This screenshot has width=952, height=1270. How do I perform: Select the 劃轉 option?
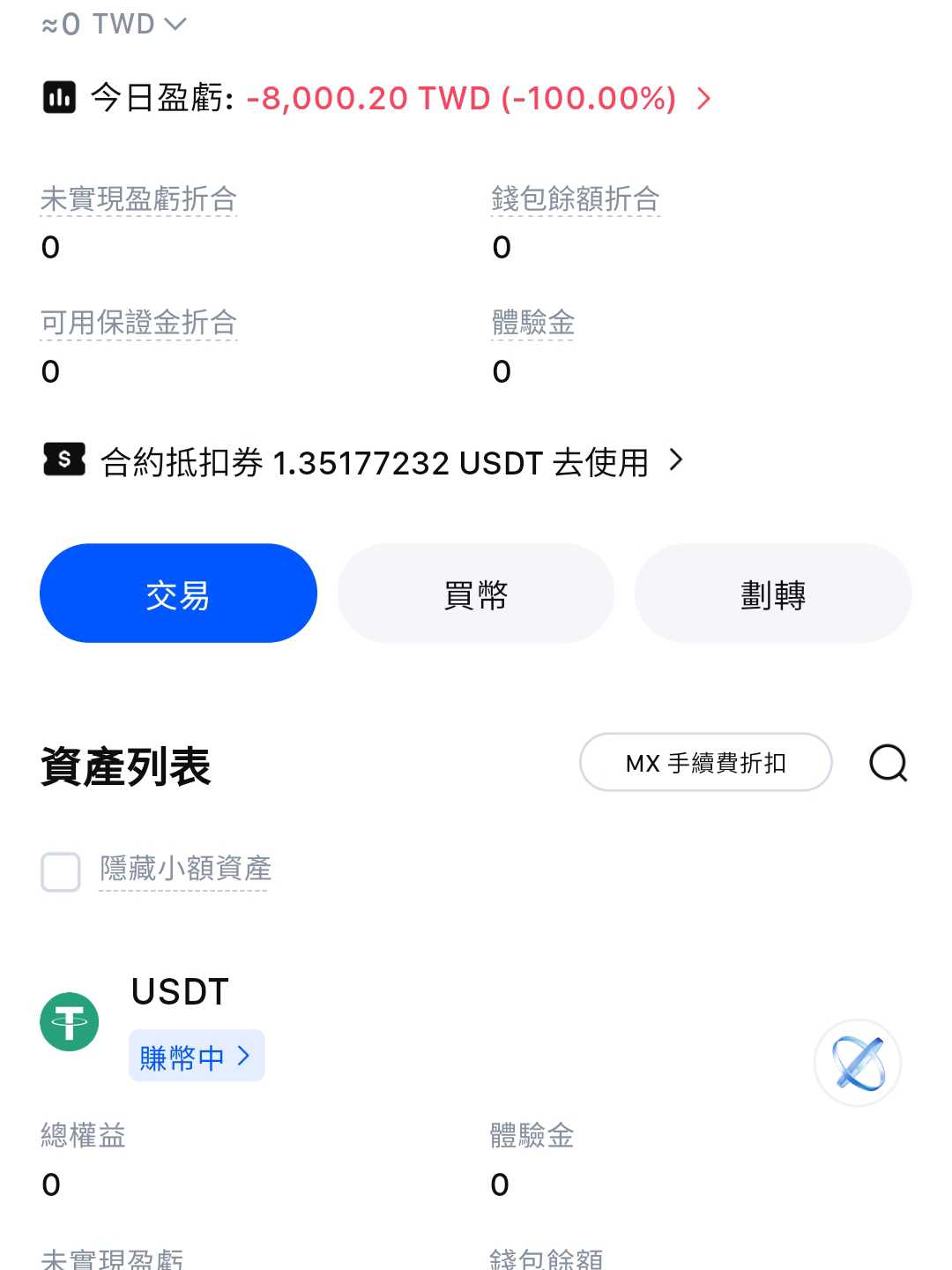point(773,593)
